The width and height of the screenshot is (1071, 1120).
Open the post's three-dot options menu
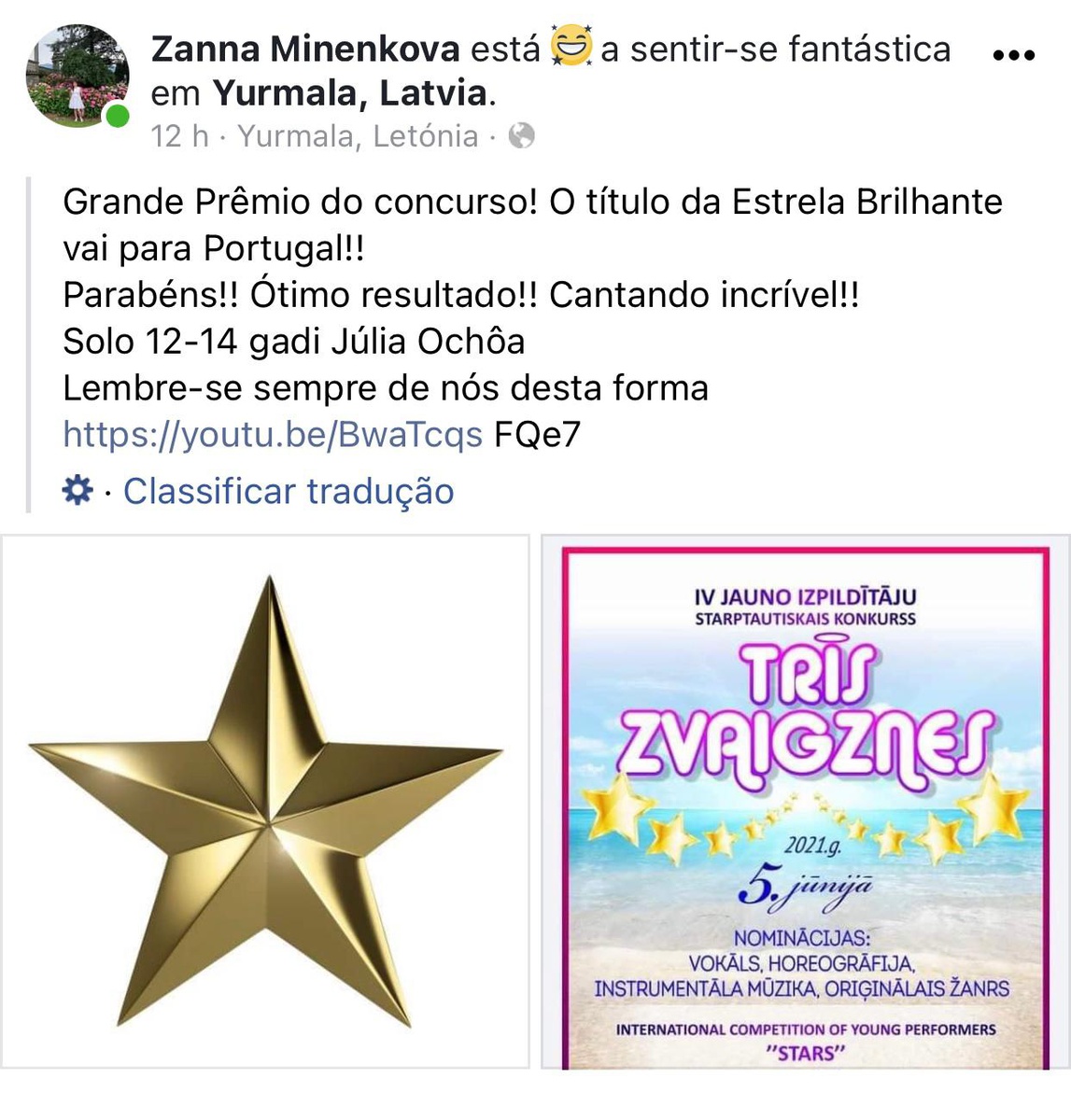pyautogui.click(x=1013, y=55)
